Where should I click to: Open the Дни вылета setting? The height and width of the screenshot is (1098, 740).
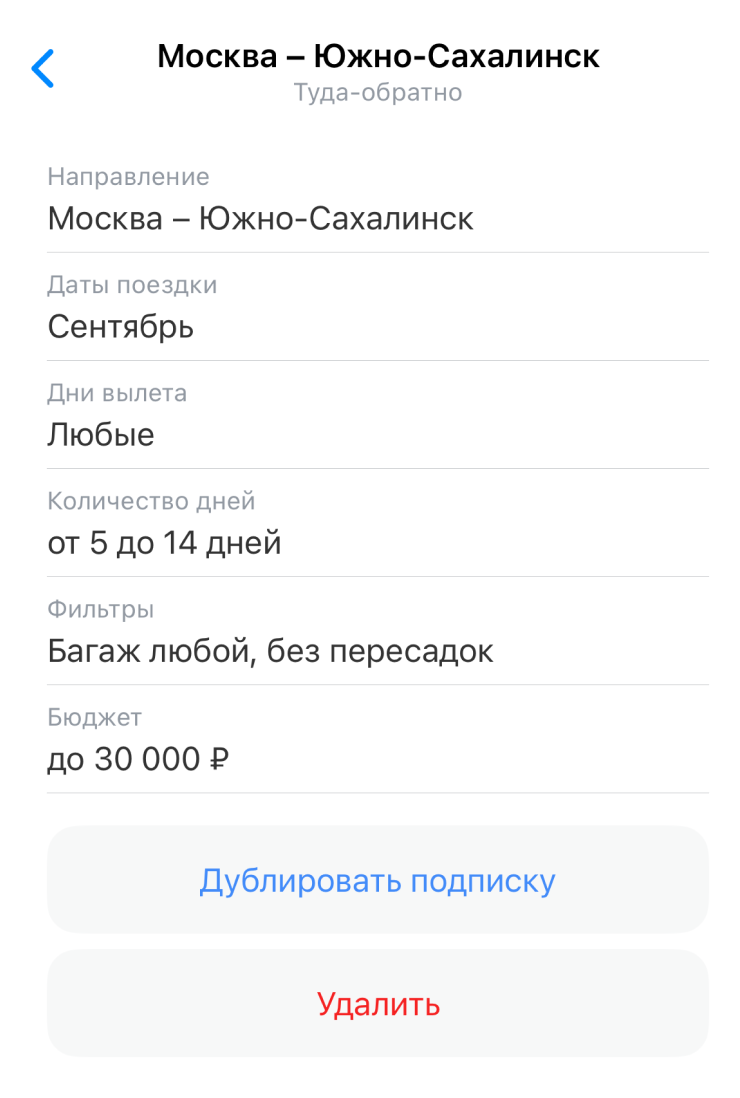(x=377, y=416)
